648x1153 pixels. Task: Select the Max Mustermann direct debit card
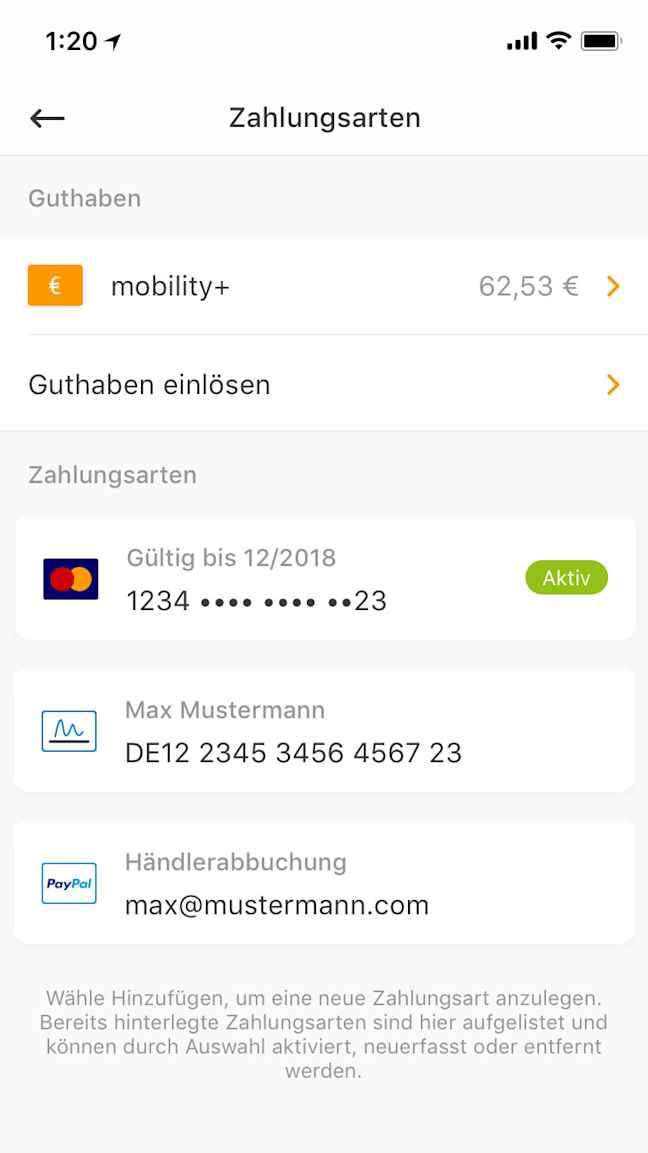(324, 730)
